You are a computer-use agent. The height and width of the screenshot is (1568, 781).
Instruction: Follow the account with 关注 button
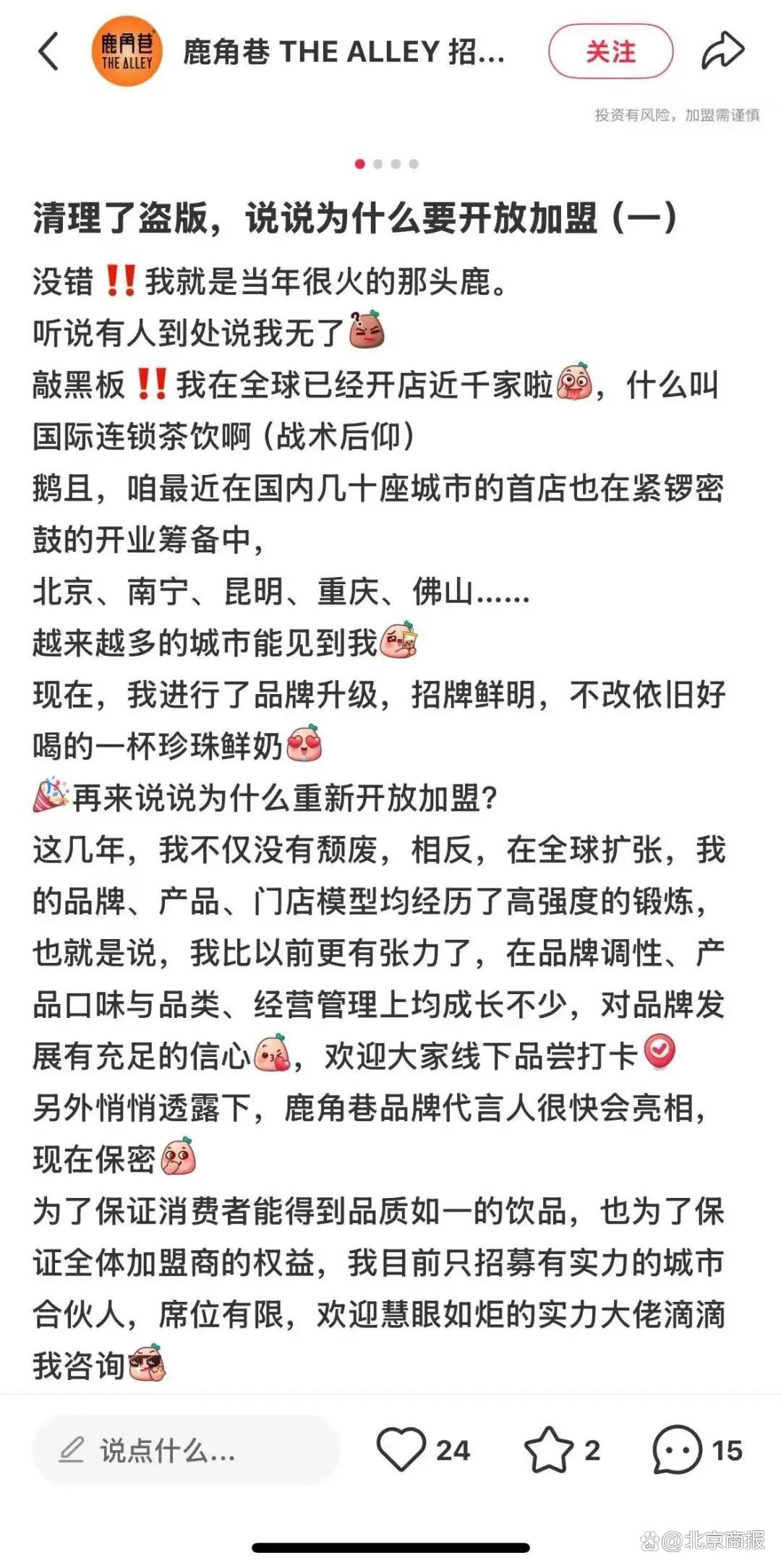[610, 51]
